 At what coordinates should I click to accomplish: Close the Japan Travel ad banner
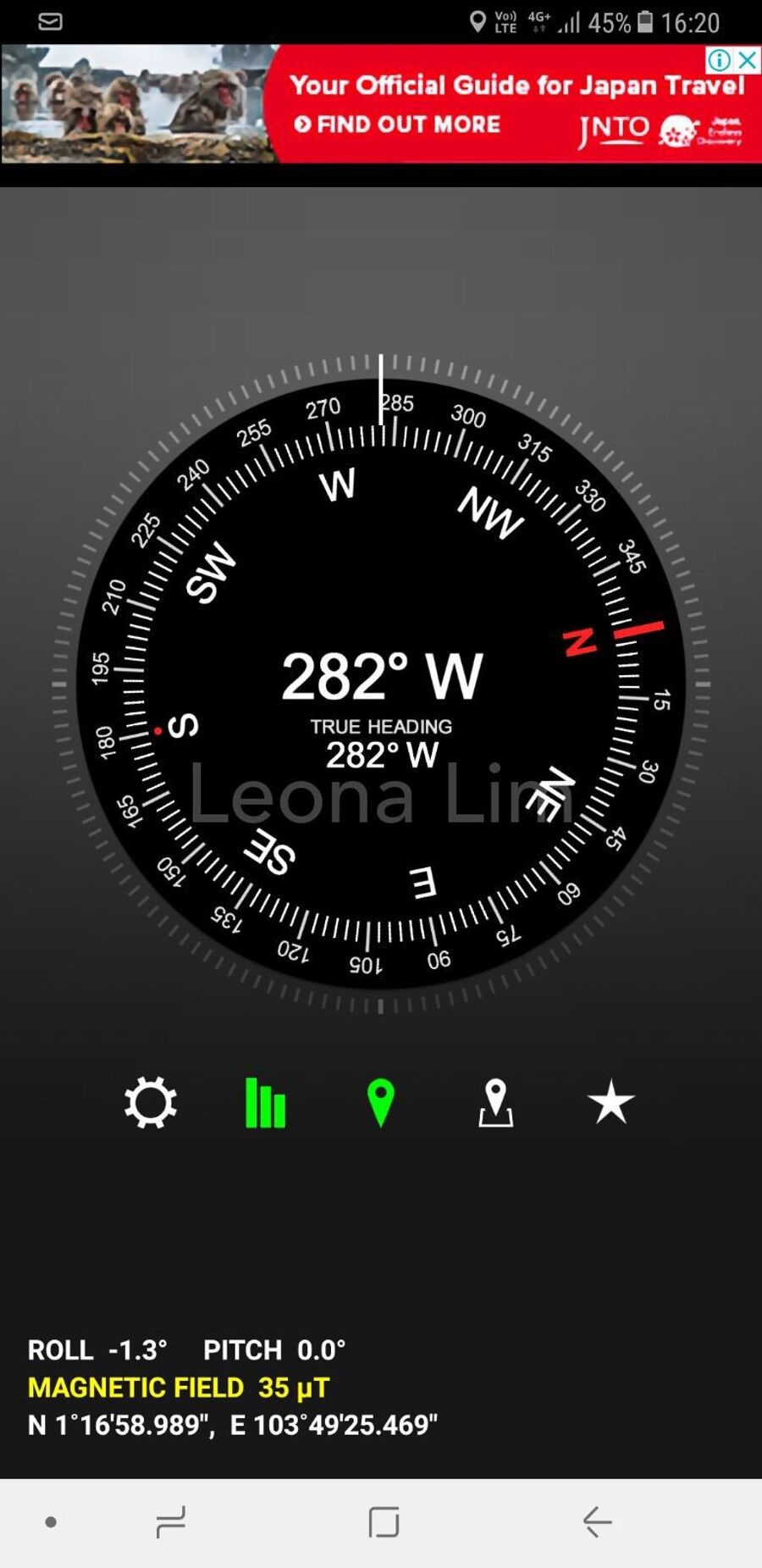[747, 60]
